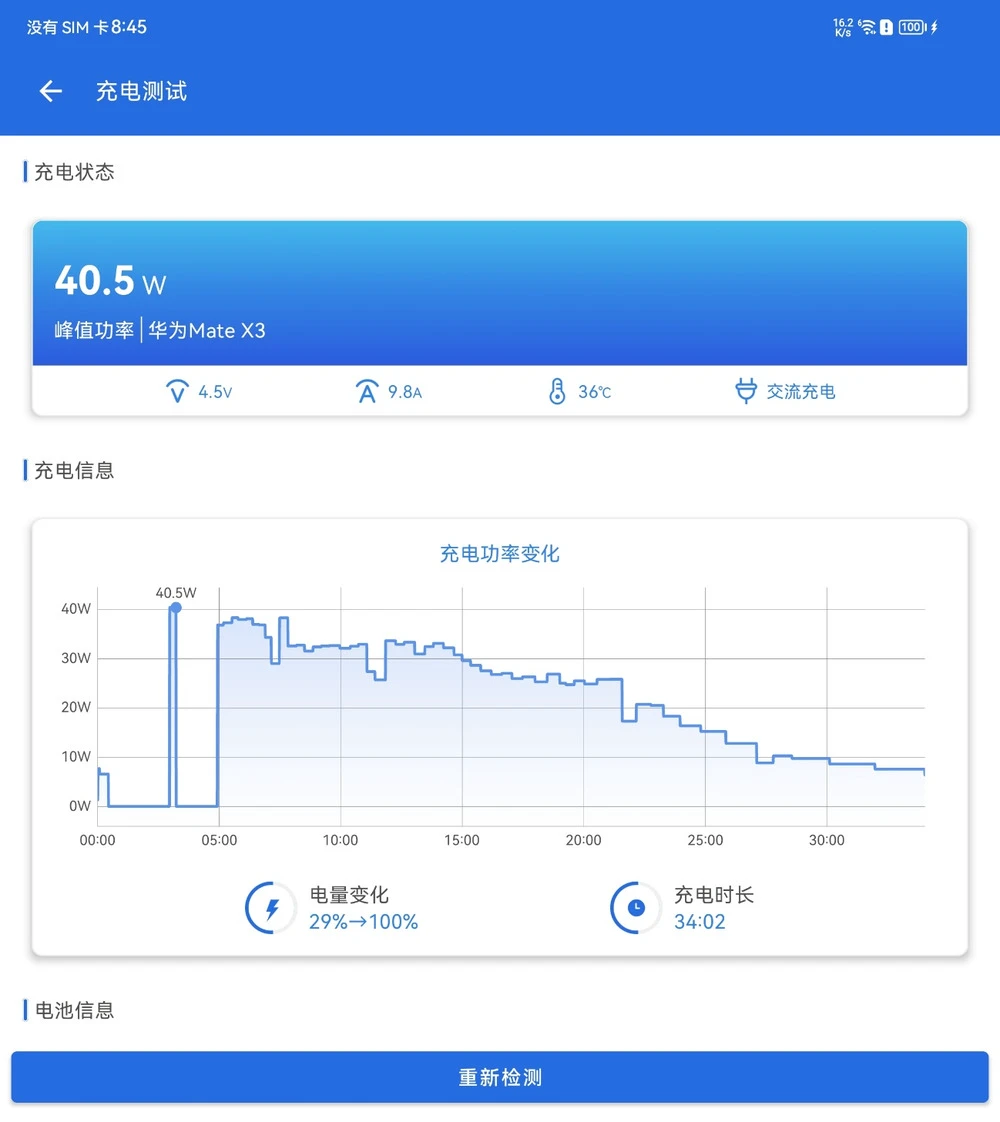This screenshot has width=1000, height=1122.
Task: Select the ammeter icon showing 9.8A
Action: [368, 391]
